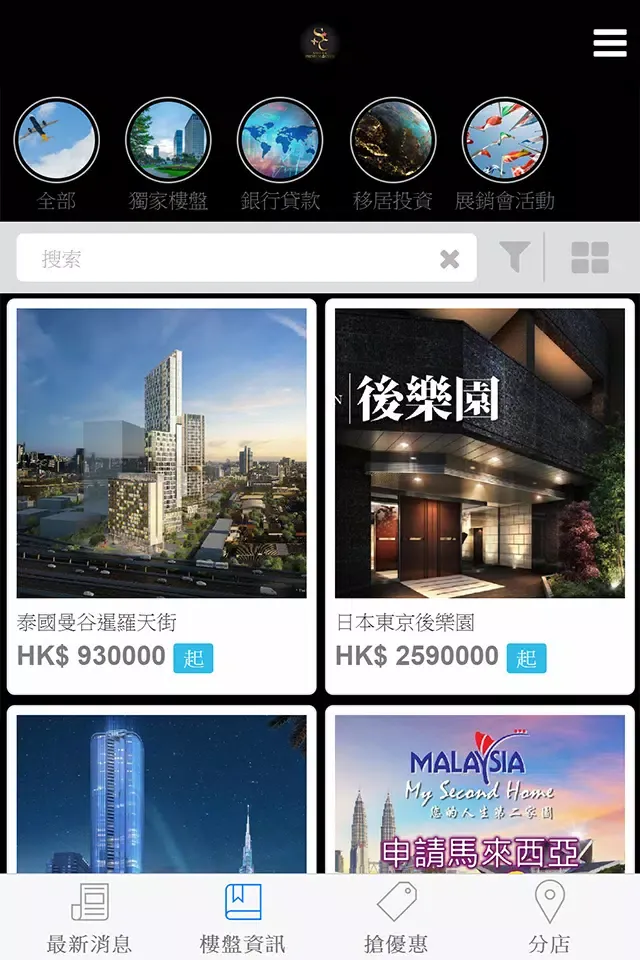Clear the search field text
Viewport: 640px width, 960px height.
point(450,259)
